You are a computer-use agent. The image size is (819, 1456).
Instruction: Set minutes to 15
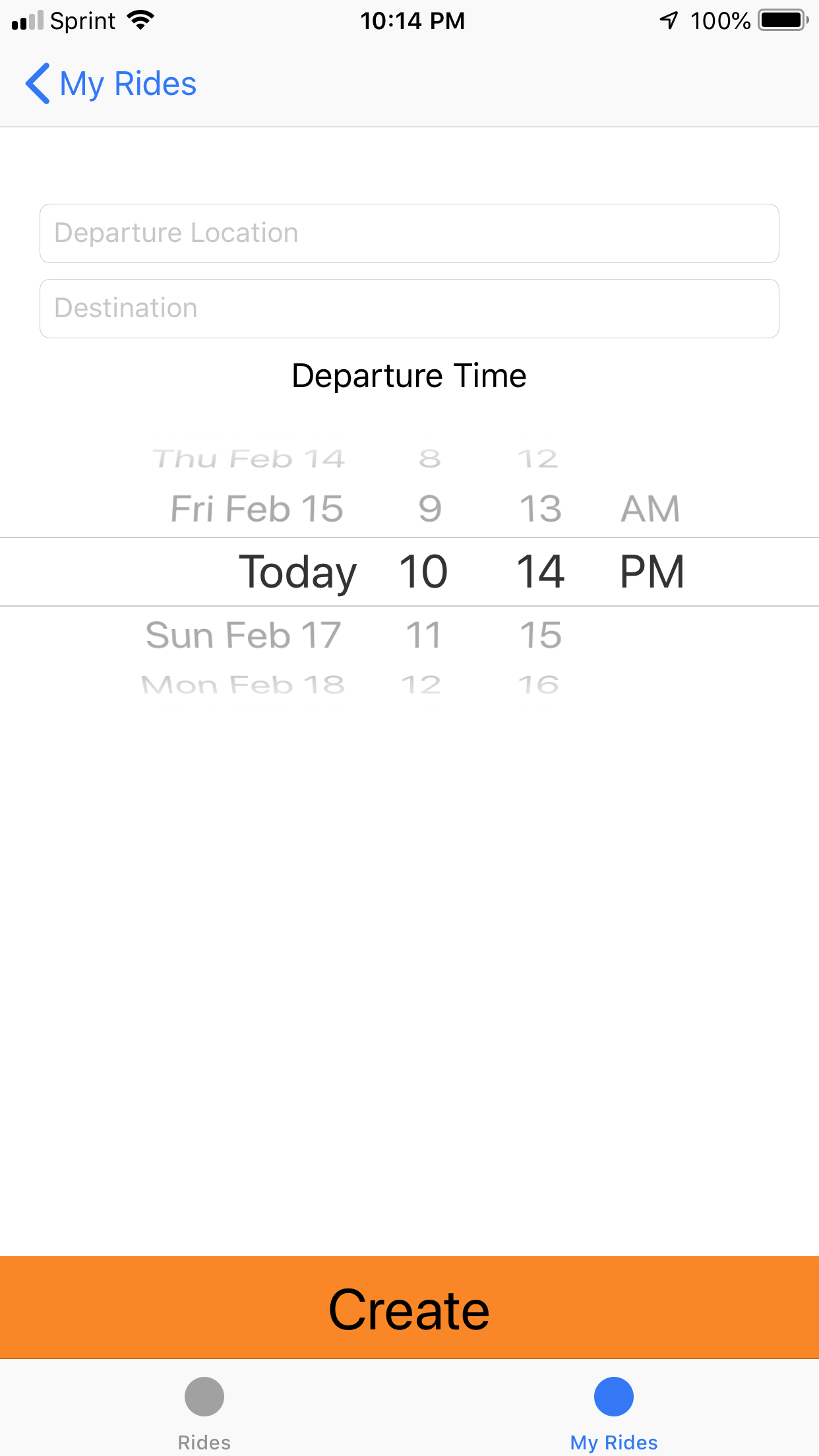[x=540, y=635]
